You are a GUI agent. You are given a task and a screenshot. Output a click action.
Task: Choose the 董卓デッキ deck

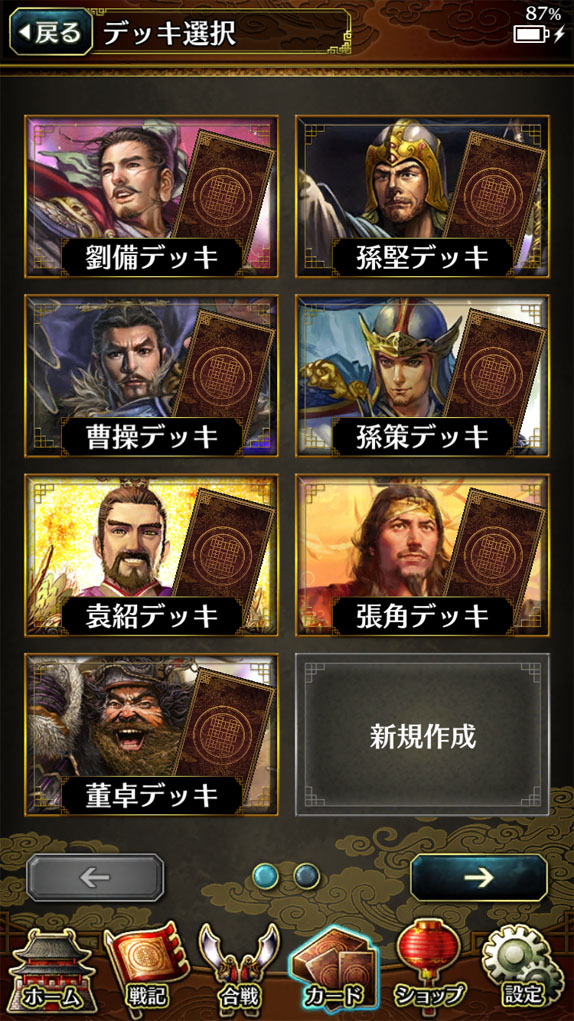pos(152,734)
